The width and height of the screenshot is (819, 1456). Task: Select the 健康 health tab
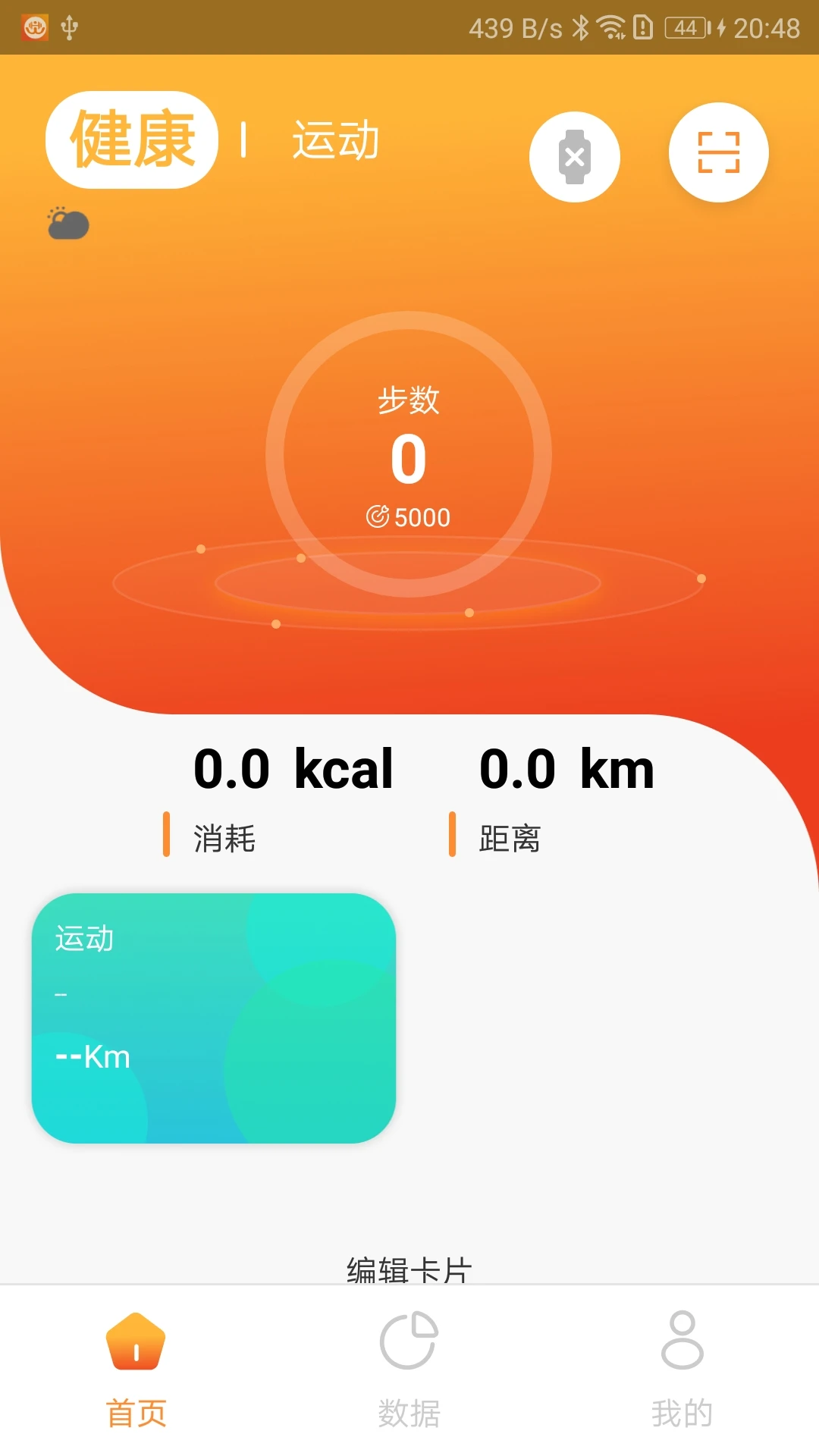pyautogui.click(x=130, y=140)
